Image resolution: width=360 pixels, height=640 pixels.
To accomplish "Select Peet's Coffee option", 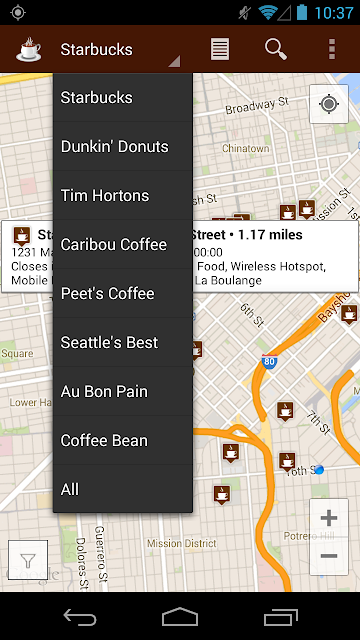I will (x=122, y=293).
